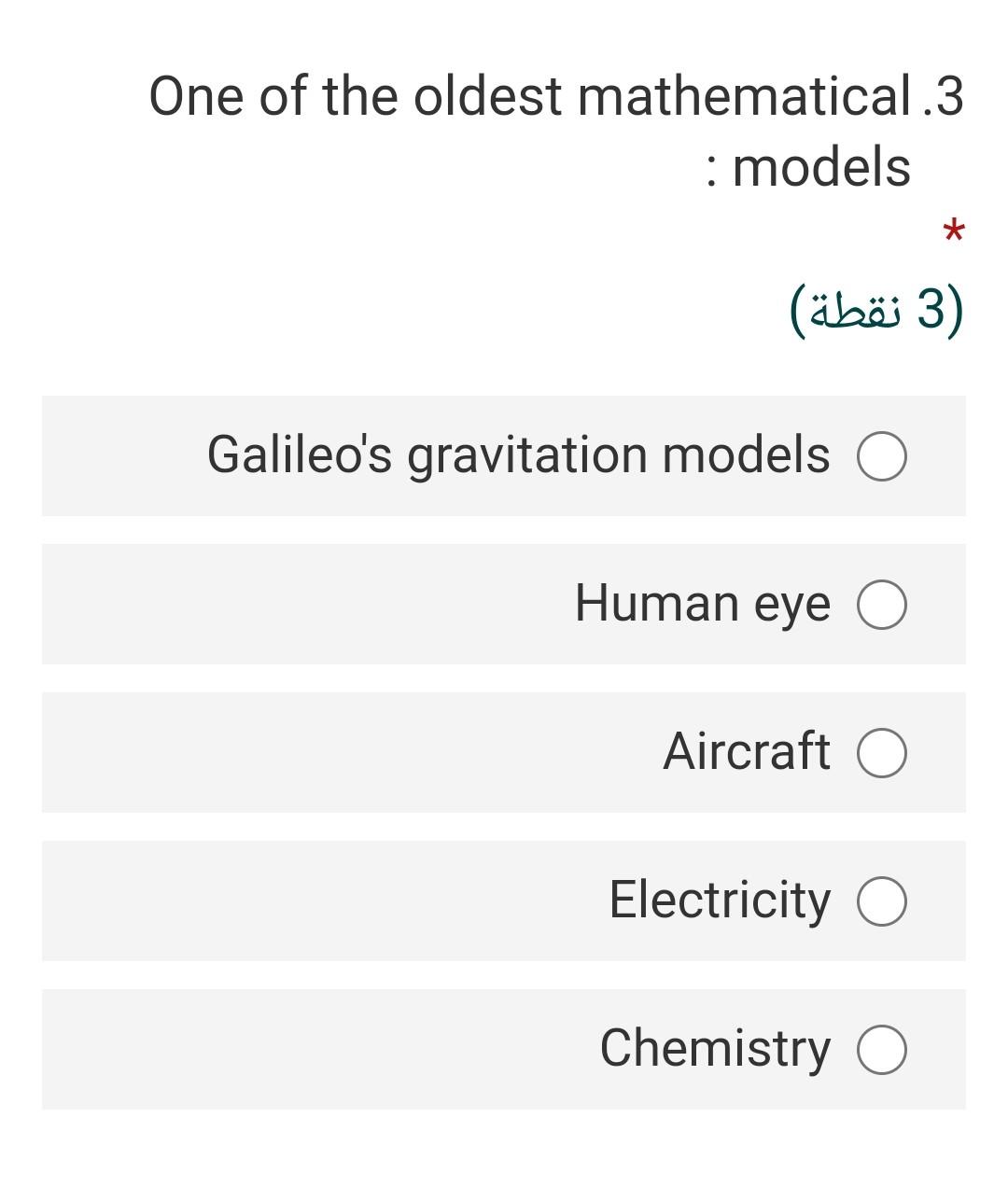Click the Electricity option label
1008x1187 pixels.
720,901
